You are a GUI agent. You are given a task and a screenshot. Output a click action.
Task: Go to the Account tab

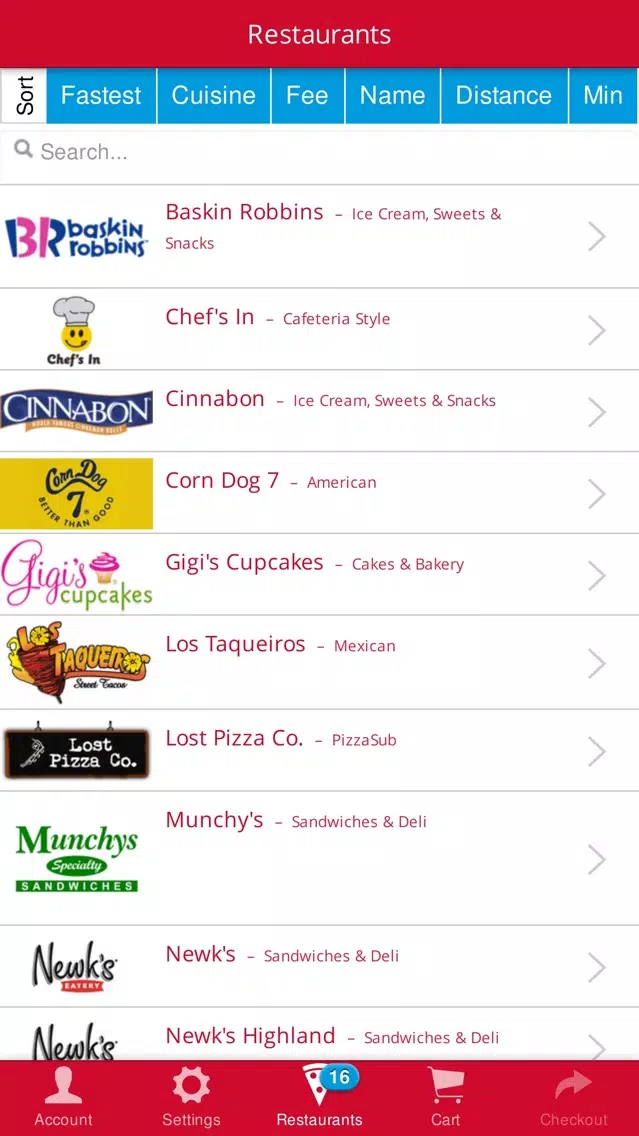[64, 1098]
